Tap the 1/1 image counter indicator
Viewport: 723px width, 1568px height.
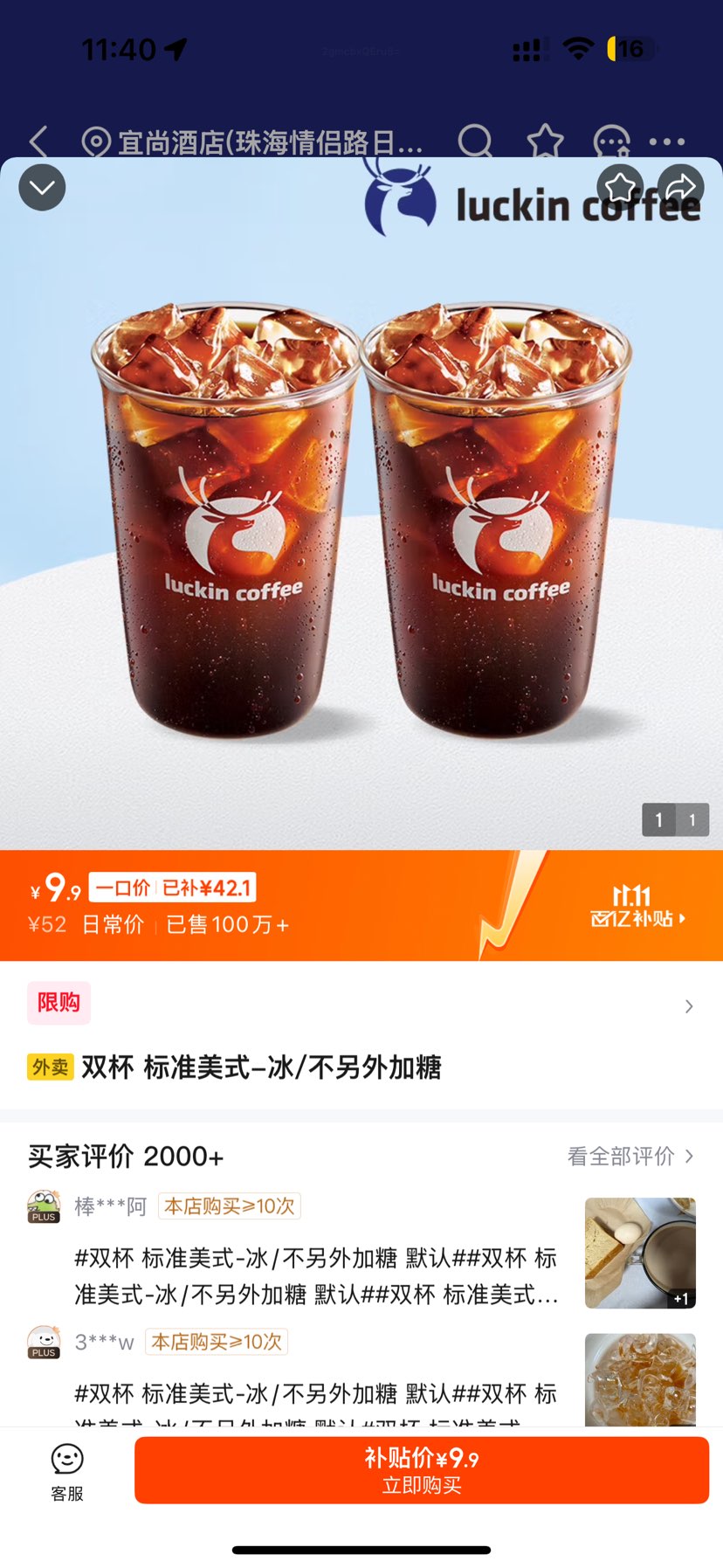[x=675, y=820]
